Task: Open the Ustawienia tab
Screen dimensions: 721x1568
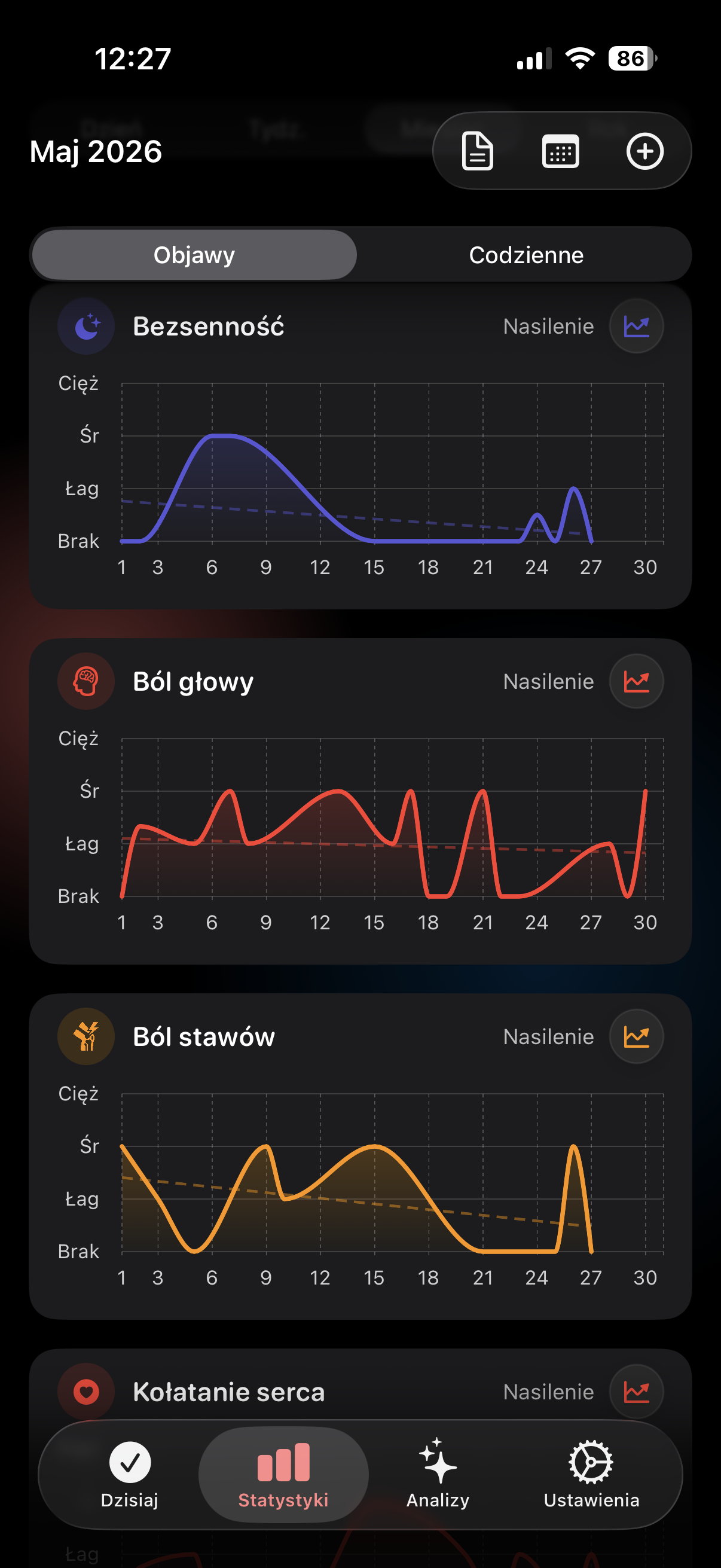Action: click(x=591, y=1475)
